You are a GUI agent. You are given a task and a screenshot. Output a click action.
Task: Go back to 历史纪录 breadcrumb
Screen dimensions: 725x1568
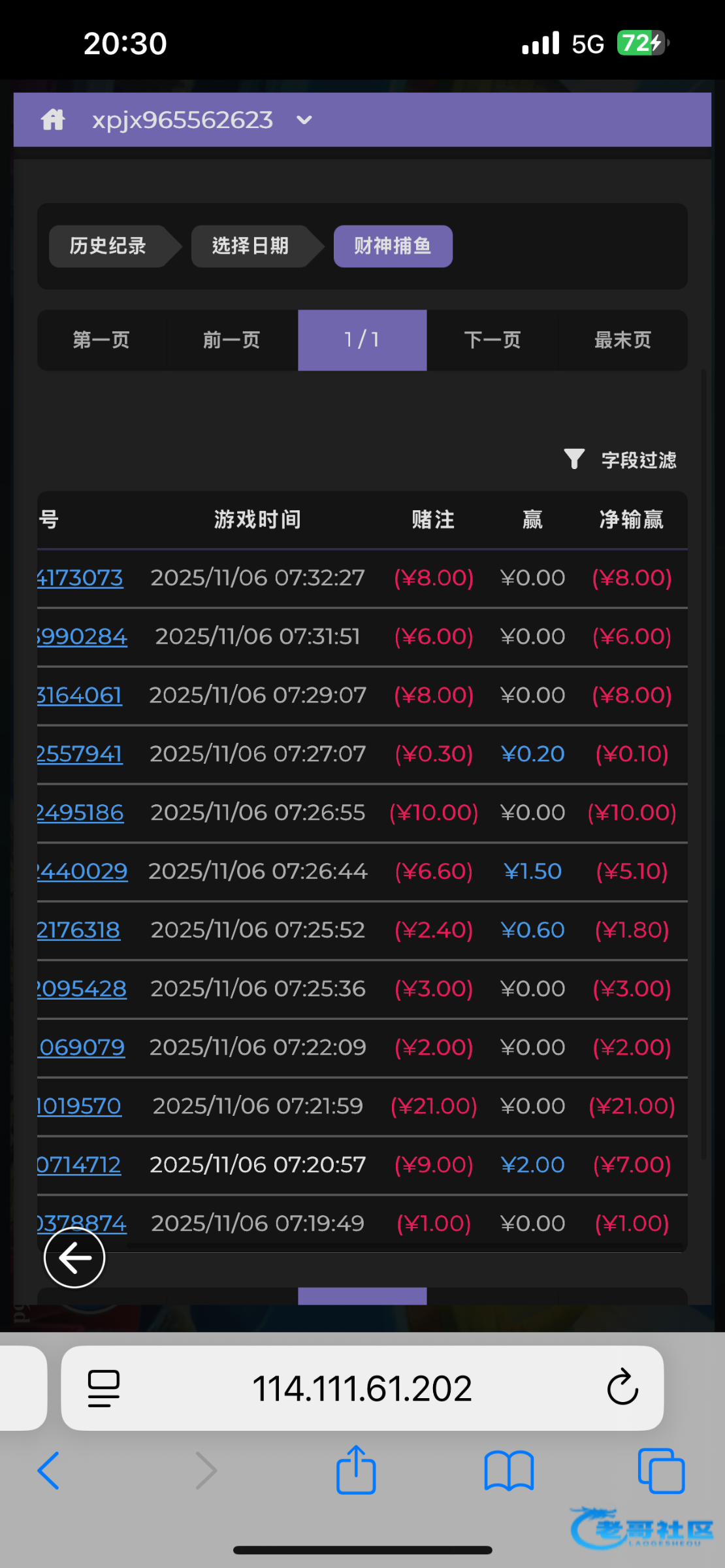pyautogui.click(x=108, y=246)
